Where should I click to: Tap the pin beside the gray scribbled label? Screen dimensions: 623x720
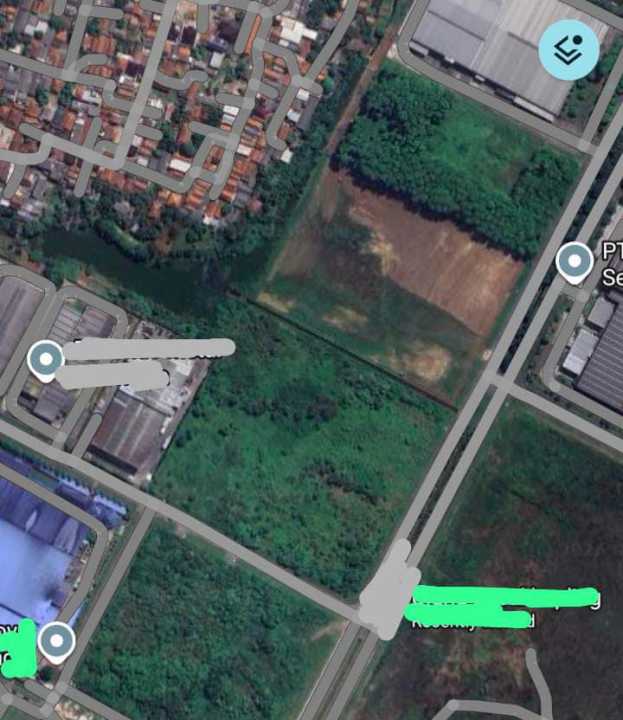tap(45, 358)
